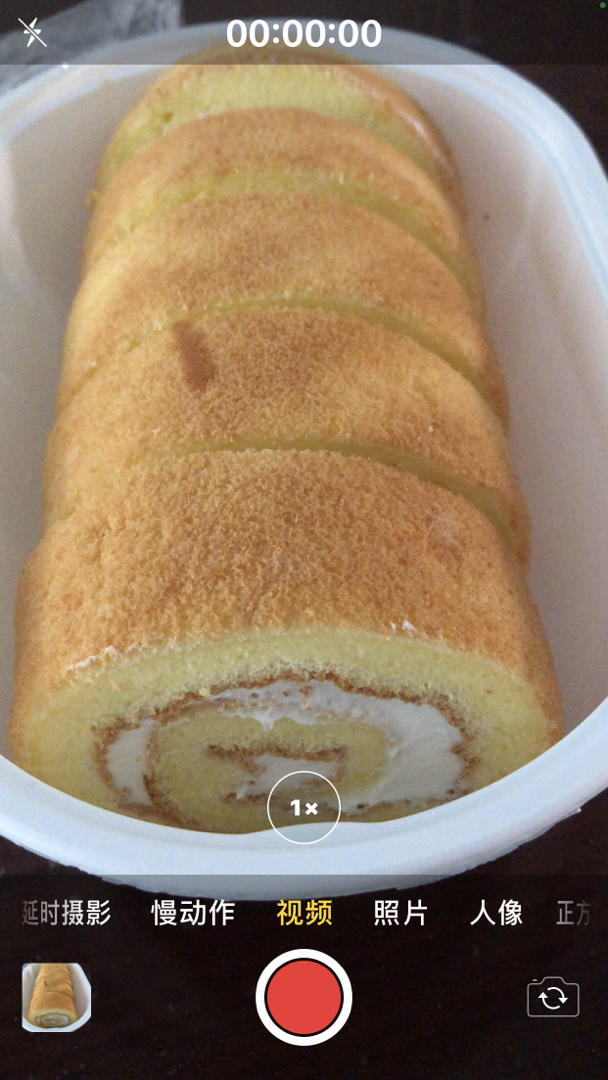
Task: Switch to 慢动作 mode
Action: tap(193, 913)
